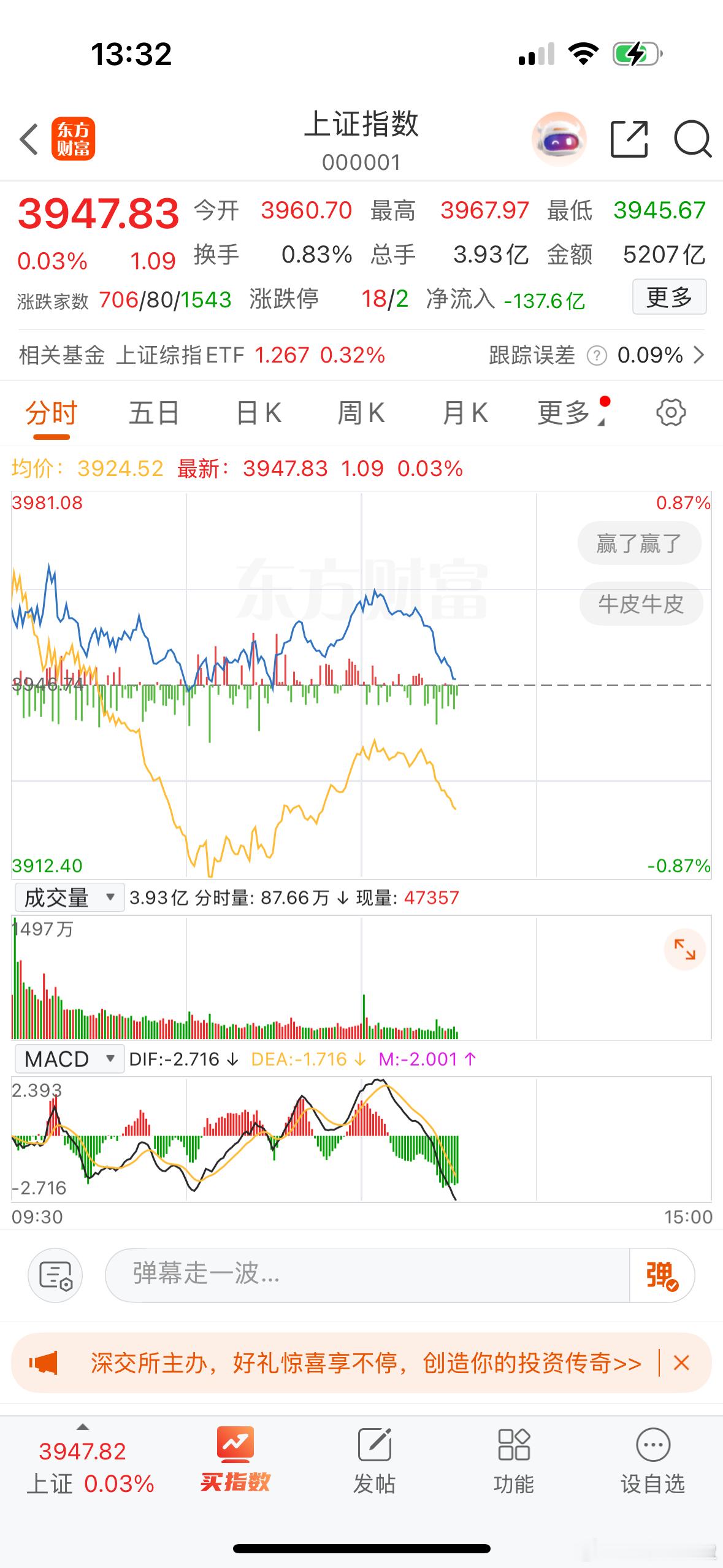Screen dimensions: 723x1568
Task: Switch to the 五日 chart tab
Action: [153, 413]
